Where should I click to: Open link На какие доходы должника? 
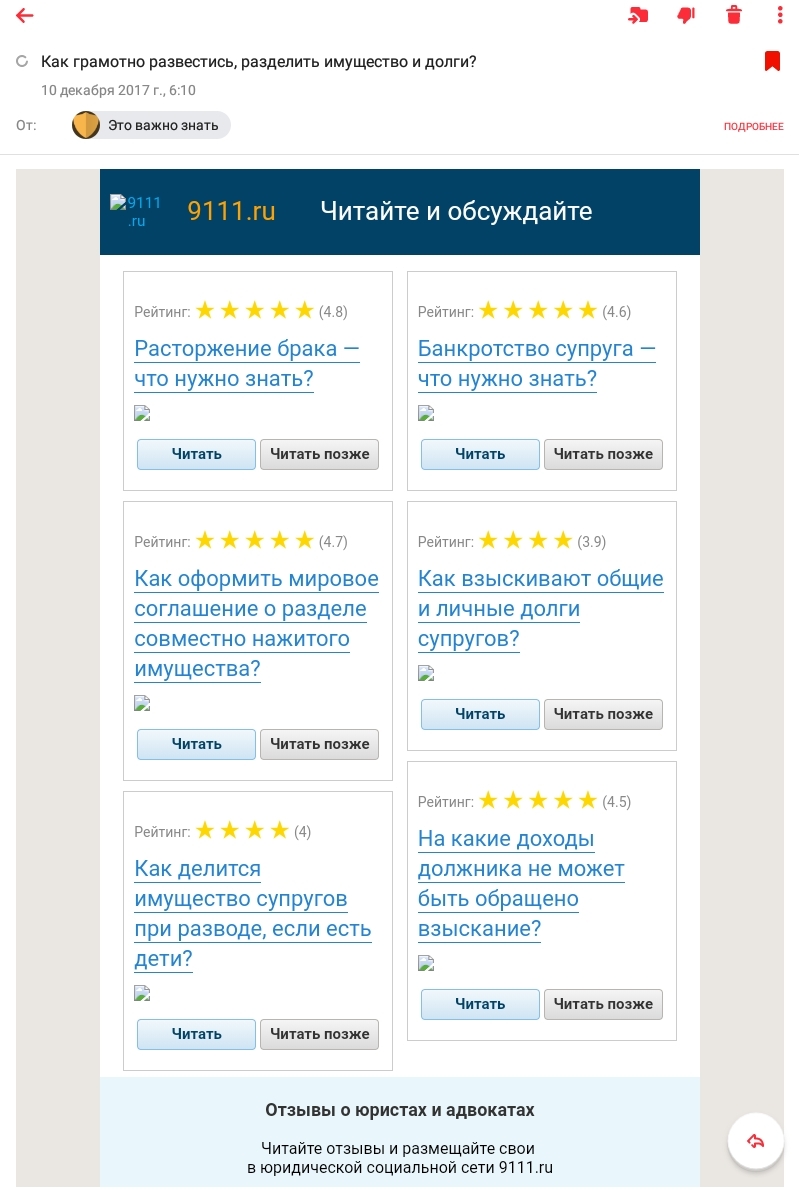click(x=520, y=884)
